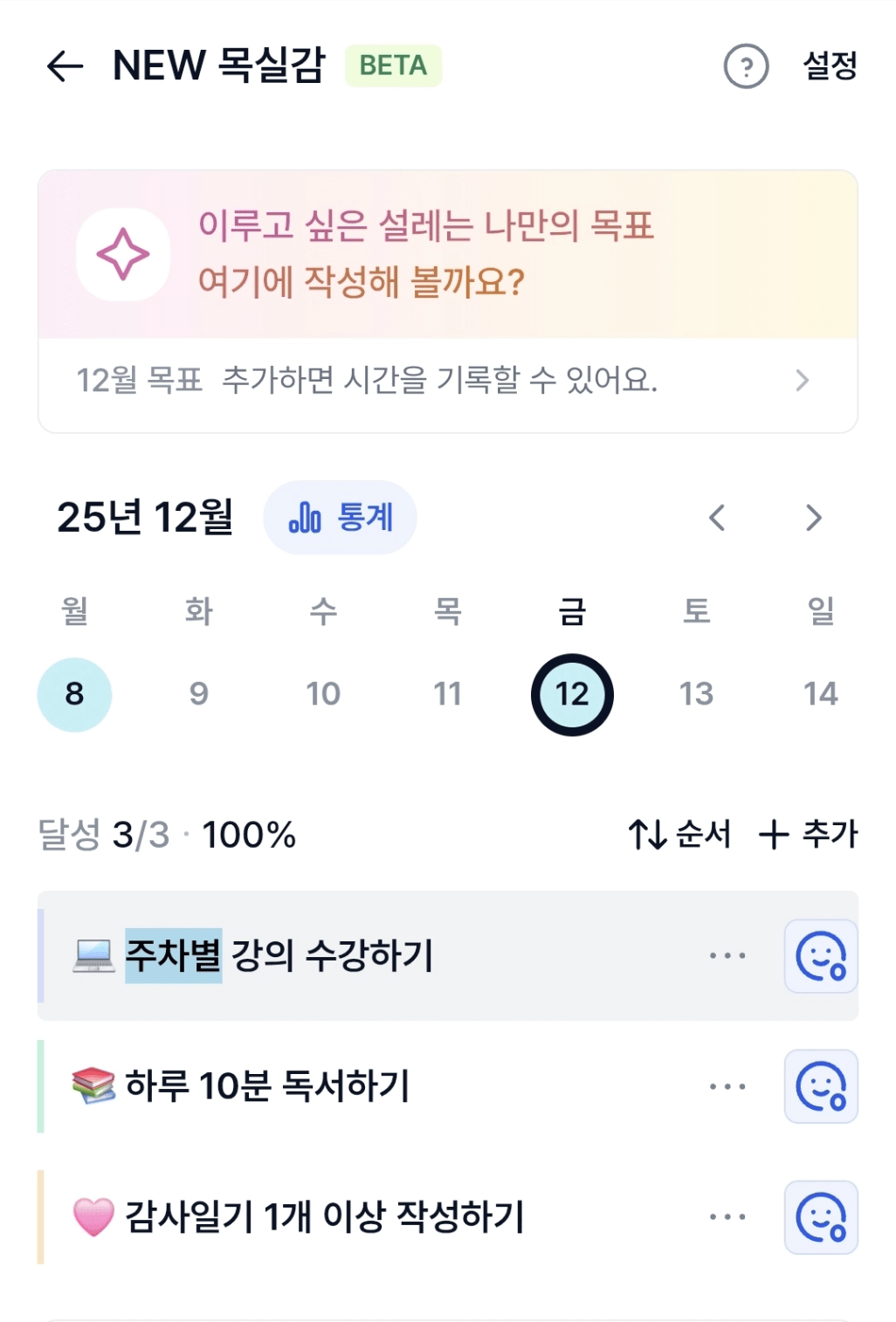Go back from NEW 목실감
This screenshot has width=896, height=1322.
click(x=65, y=66)
